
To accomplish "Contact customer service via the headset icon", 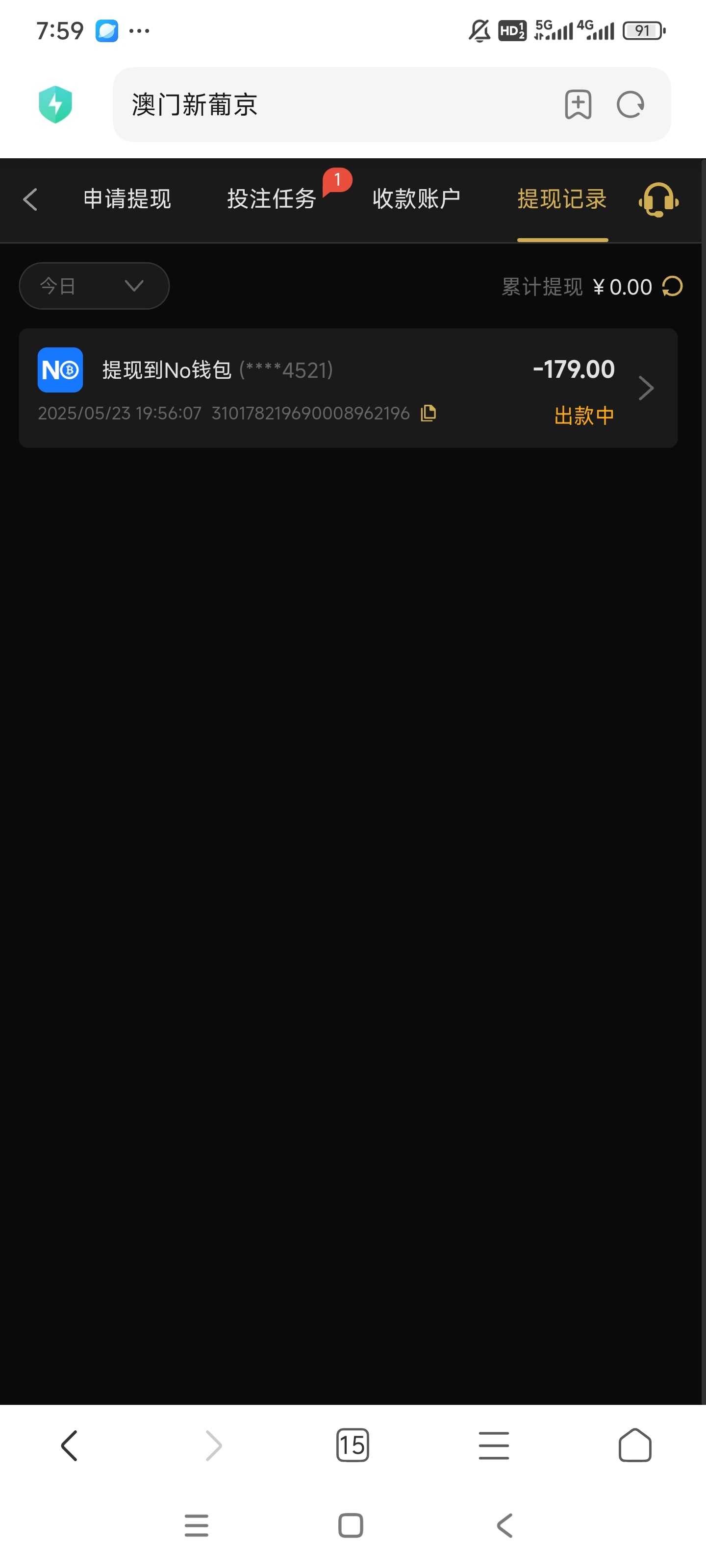I will 658,199.
